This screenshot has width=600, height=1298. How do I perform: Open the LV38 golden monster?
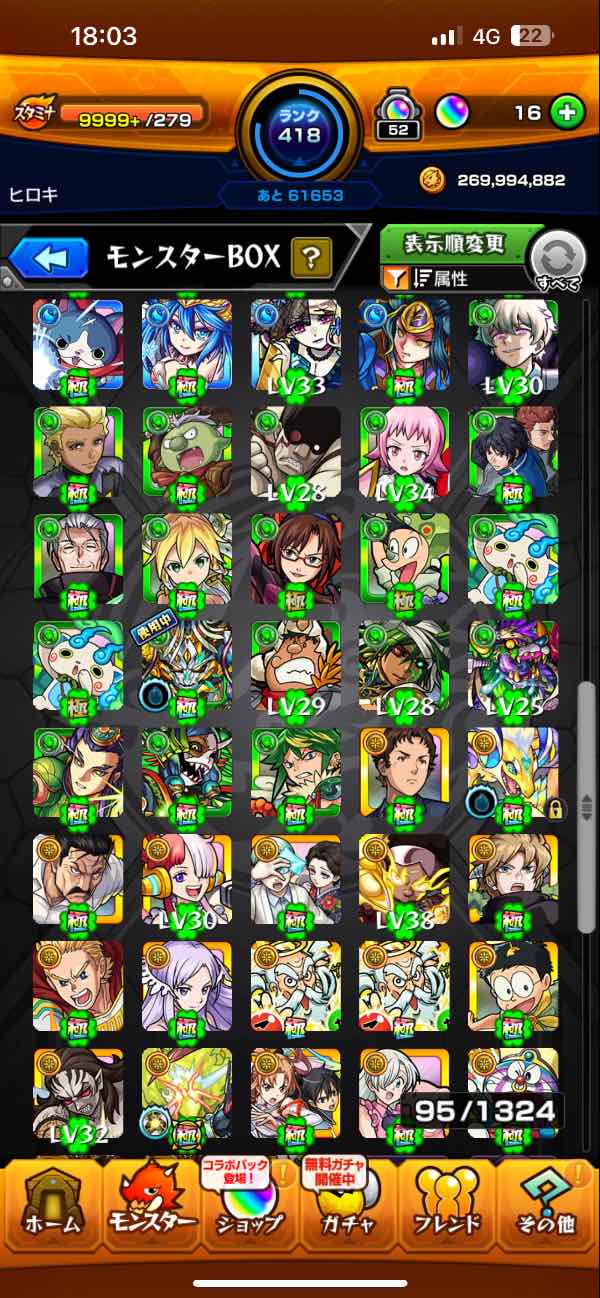(x=404, y=880)
